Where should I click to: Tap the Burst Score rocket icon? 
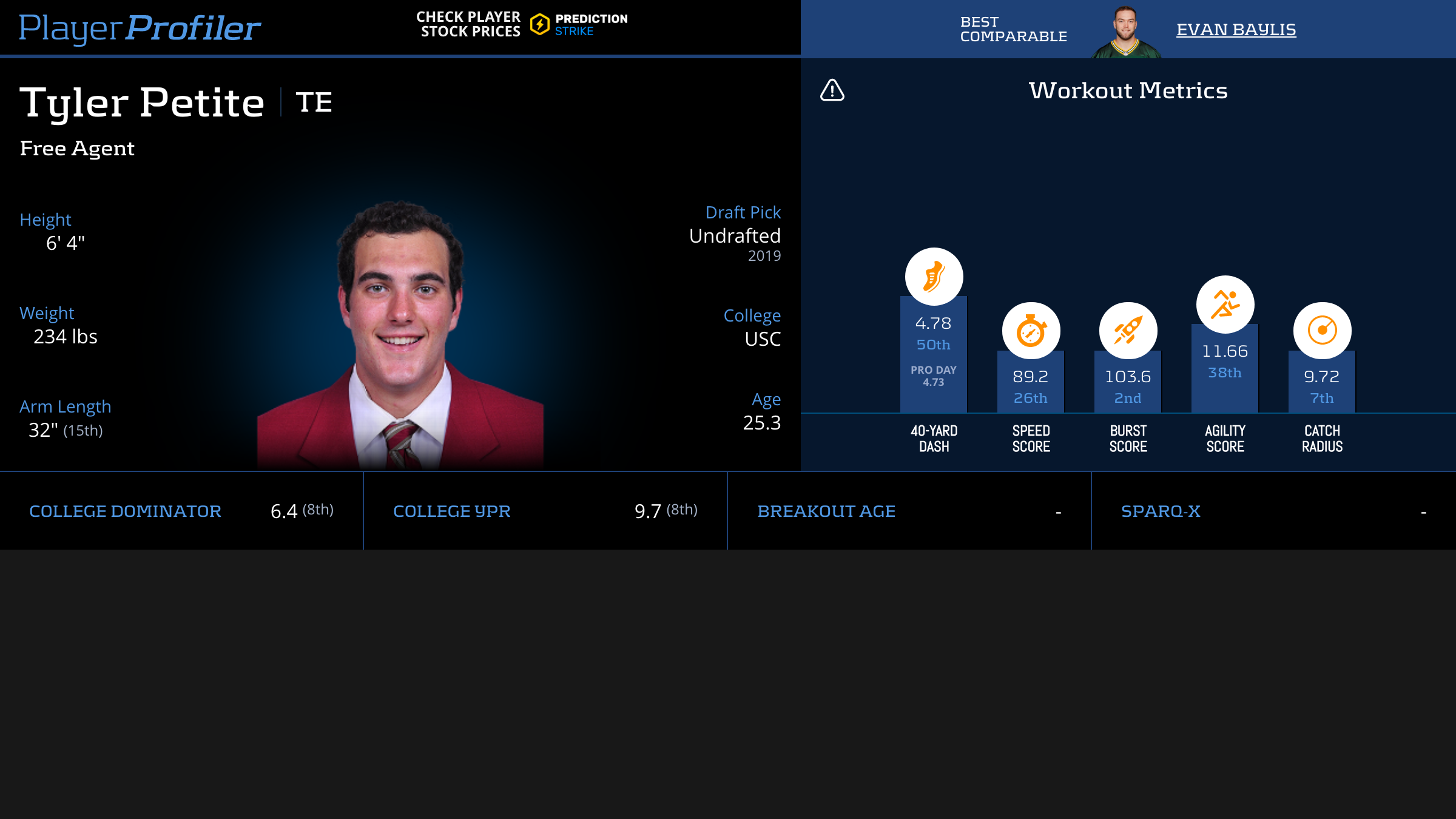(1128, 331)
